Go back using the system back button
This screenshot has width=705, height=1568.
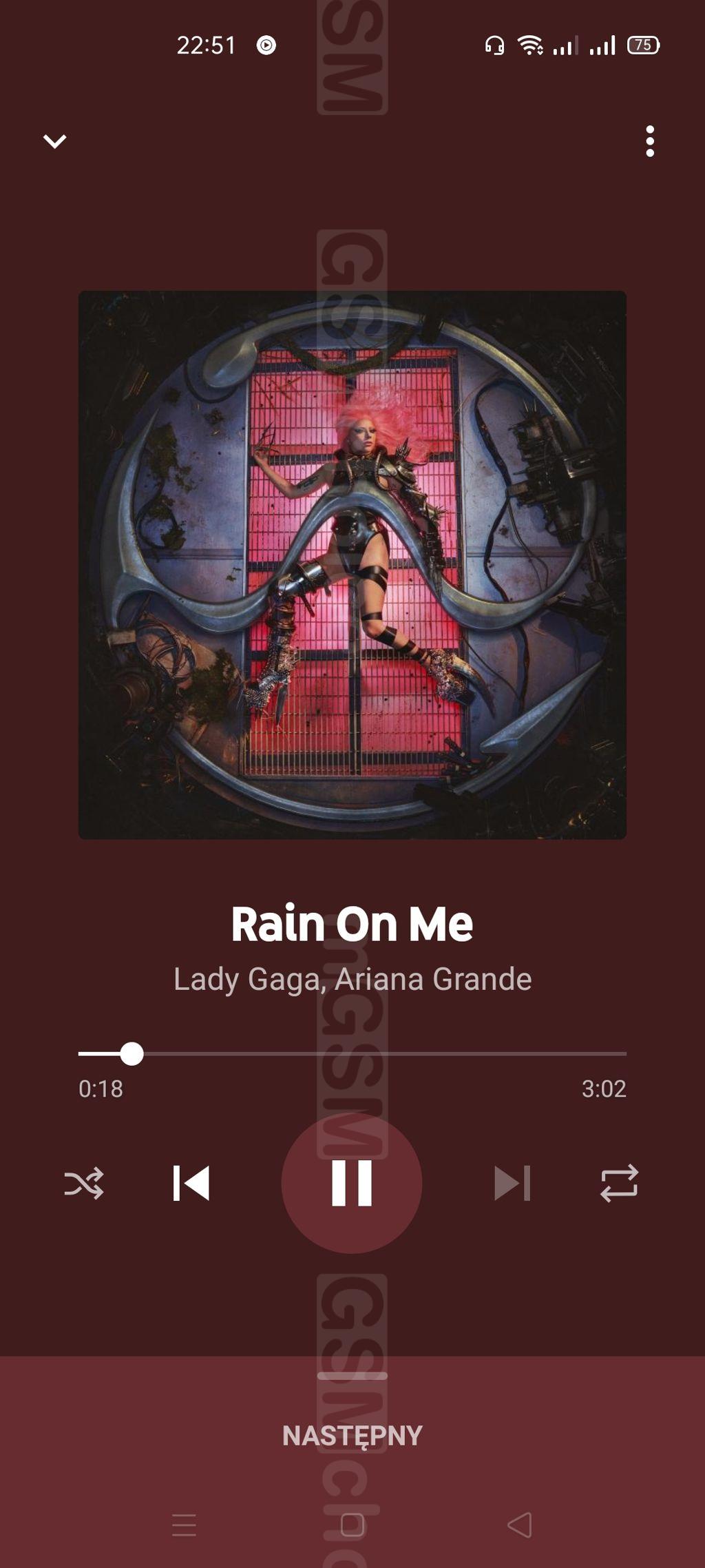pos(520,1525)
